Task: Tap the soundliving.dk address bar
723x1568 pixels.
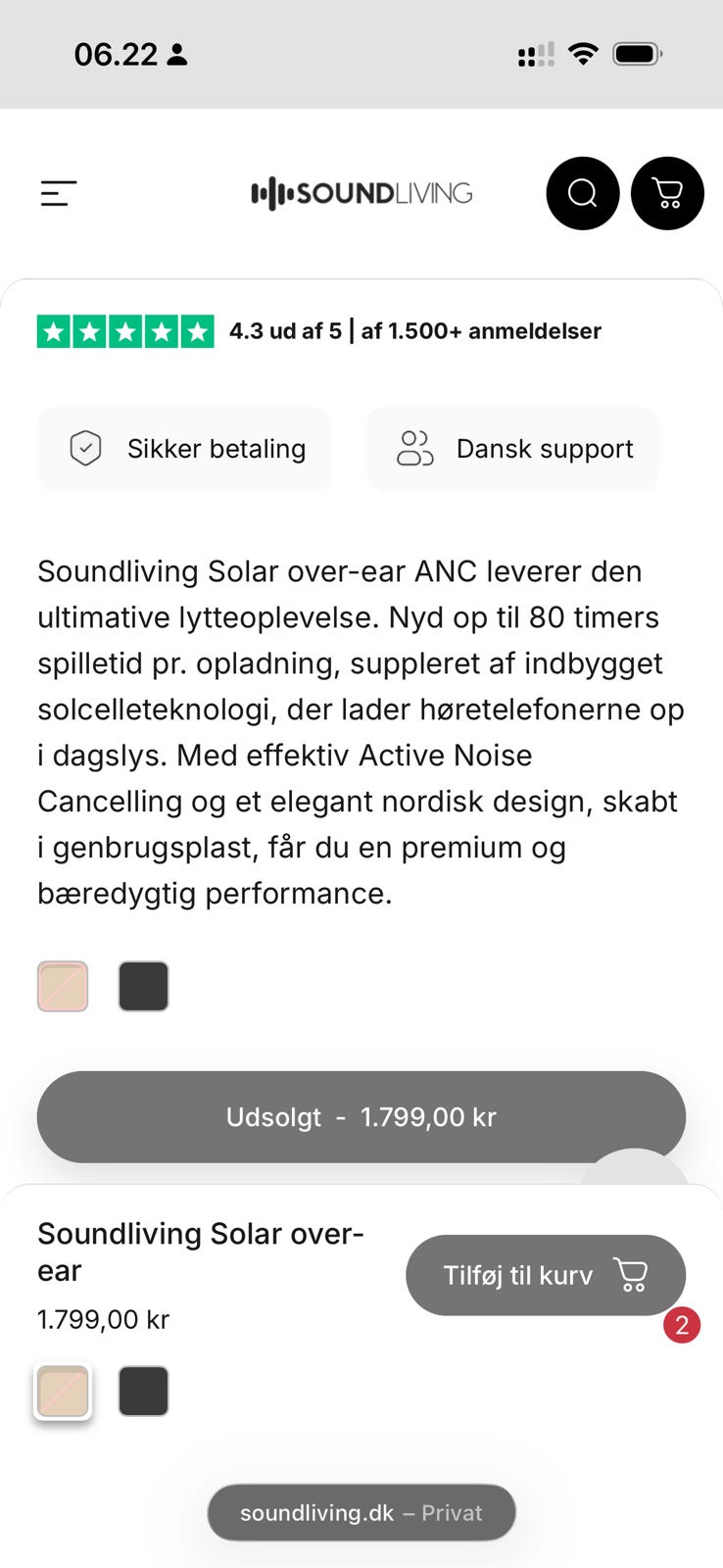Action: (361, 1512)
